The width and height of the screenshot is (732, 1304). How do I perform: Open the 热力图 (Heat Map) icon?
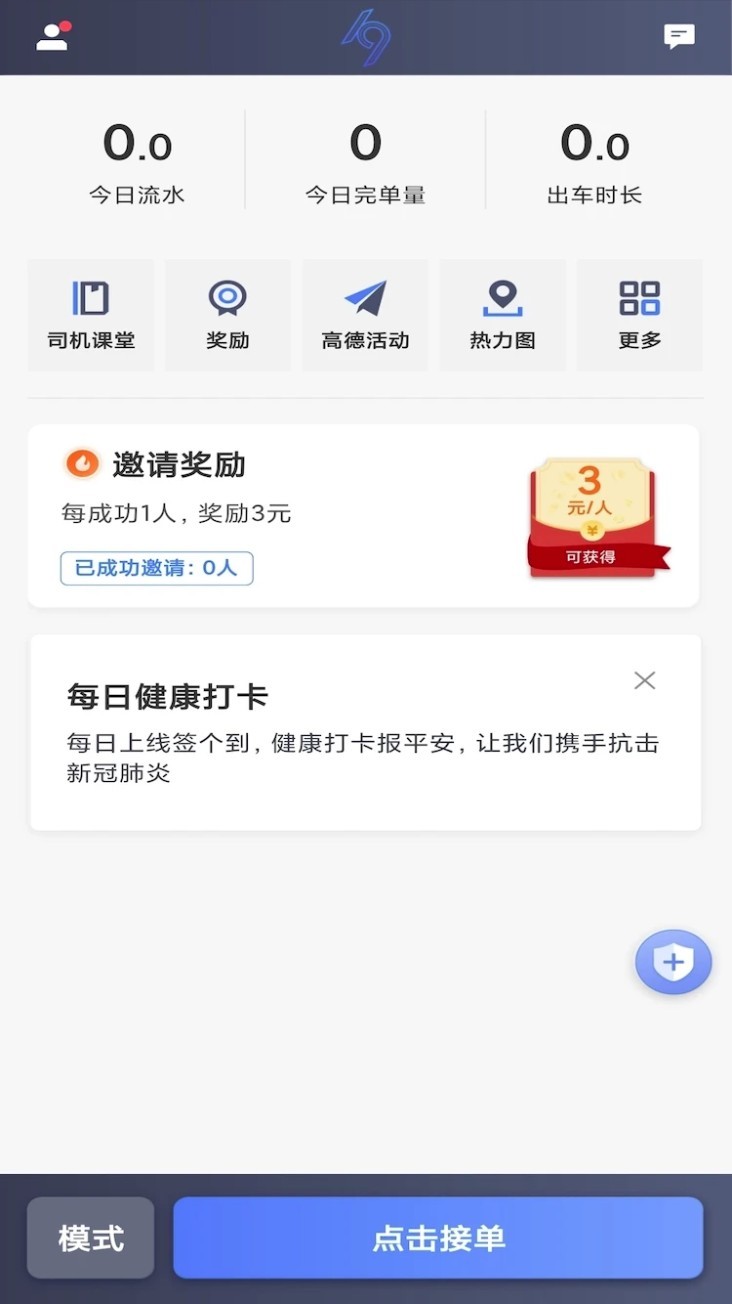pyautogui.click(x=502, y=314)
